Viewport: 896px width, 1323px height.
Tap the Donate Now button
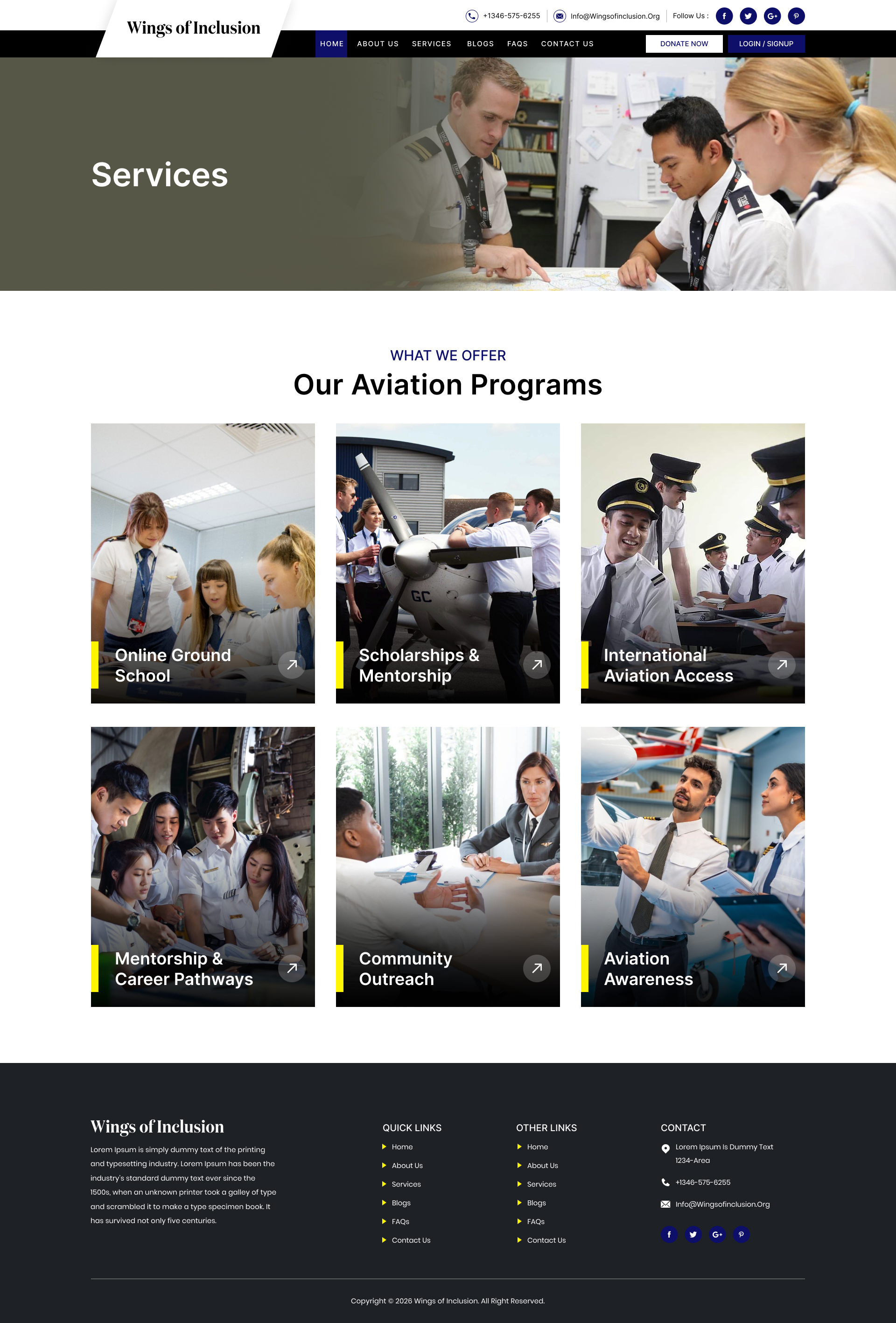coord(684,44)
